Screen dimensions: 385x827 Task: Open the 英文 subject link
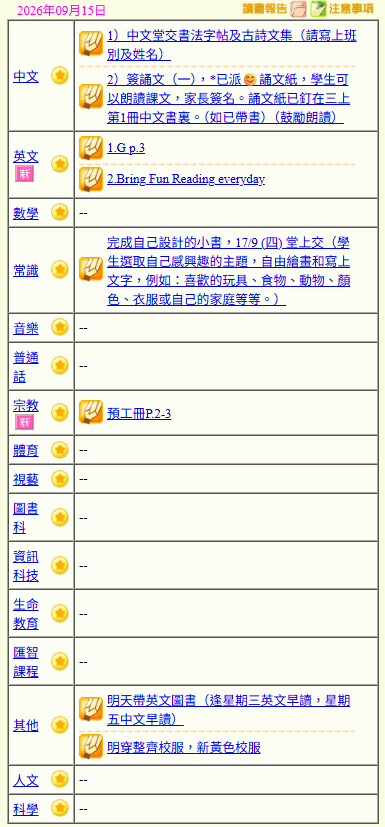pyautogui.click(x=26, y=157)
